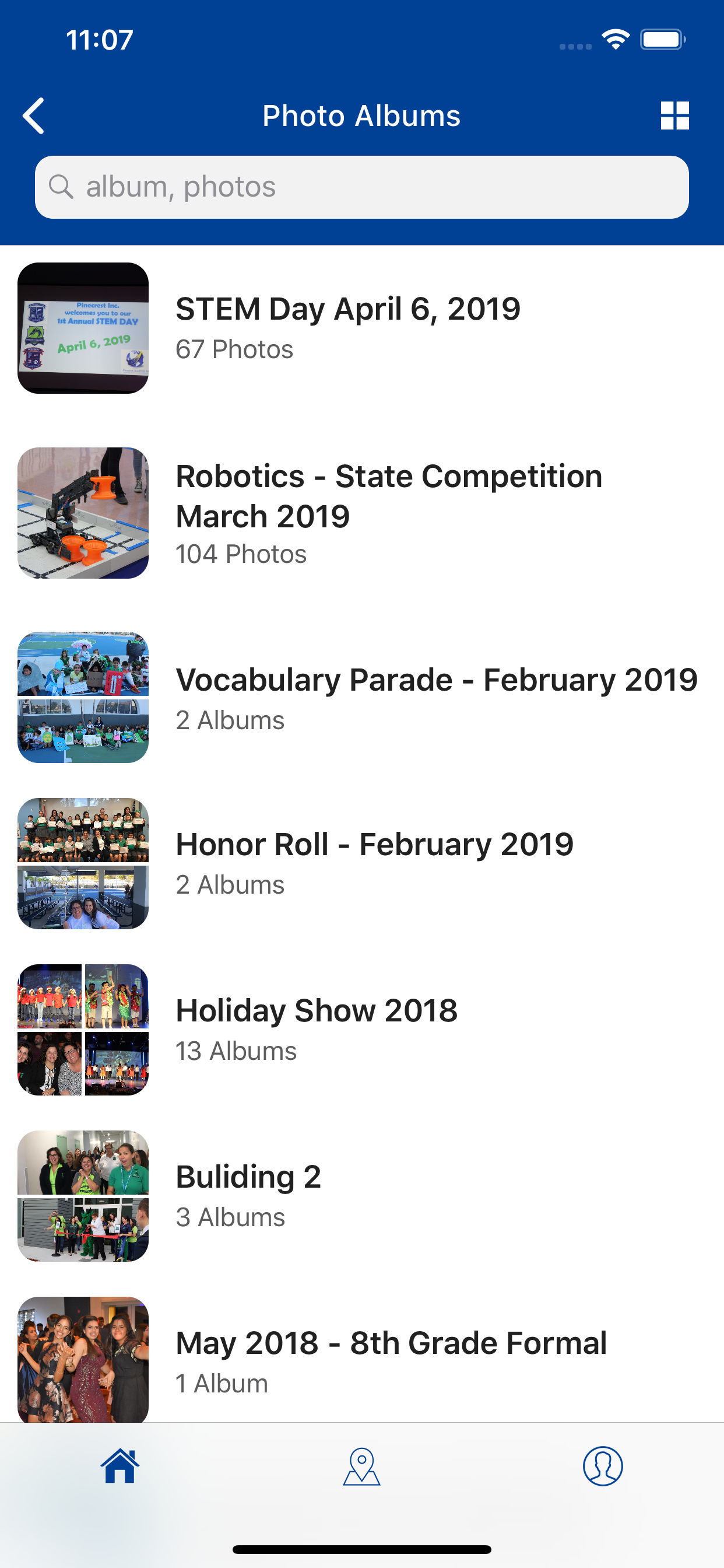Open May 2018 8th Grade Formal album

[x=362, y=1359]
